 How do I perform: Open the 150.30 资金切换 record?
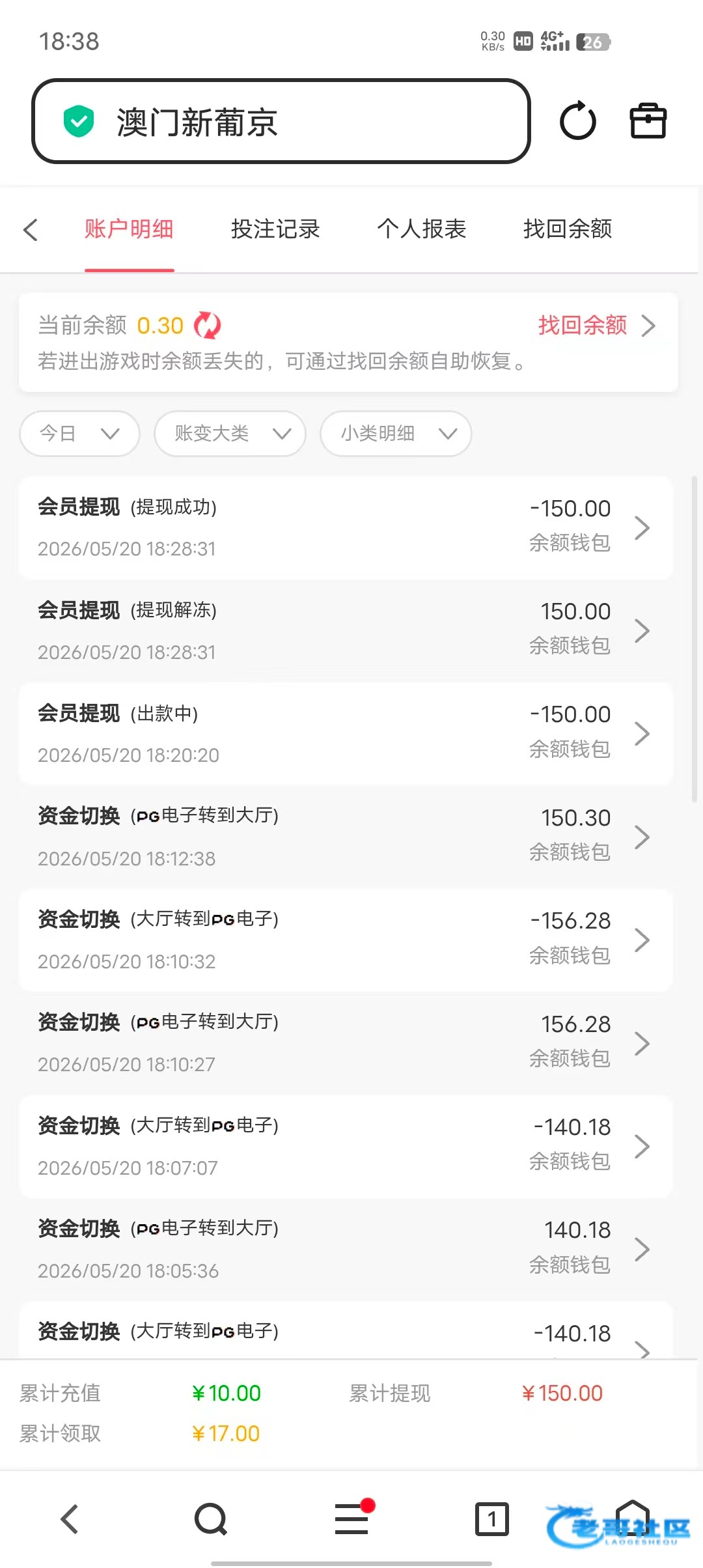coord(346,837)
